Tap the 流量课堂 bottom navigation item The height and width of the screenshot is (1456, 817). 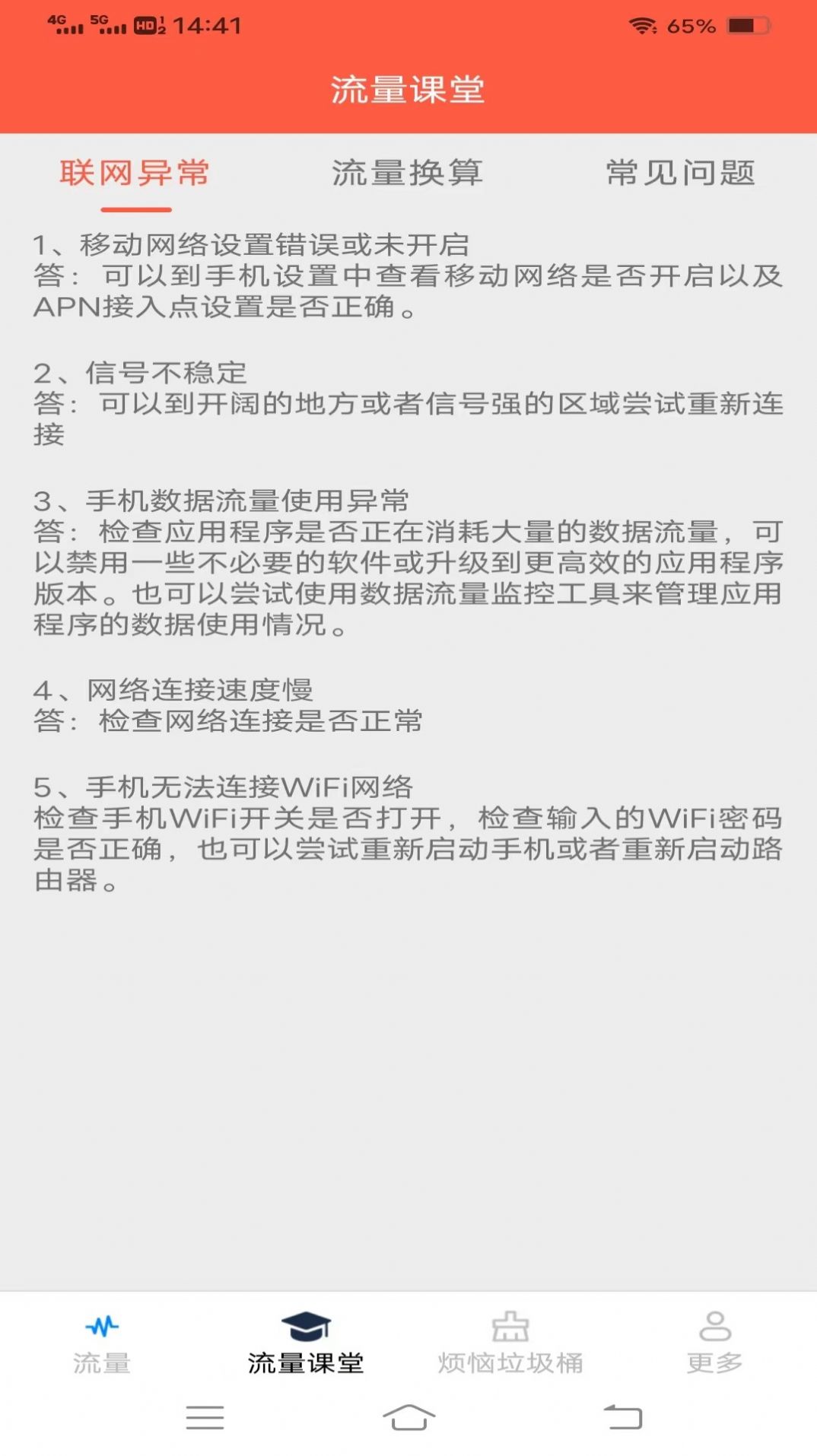306,1343
